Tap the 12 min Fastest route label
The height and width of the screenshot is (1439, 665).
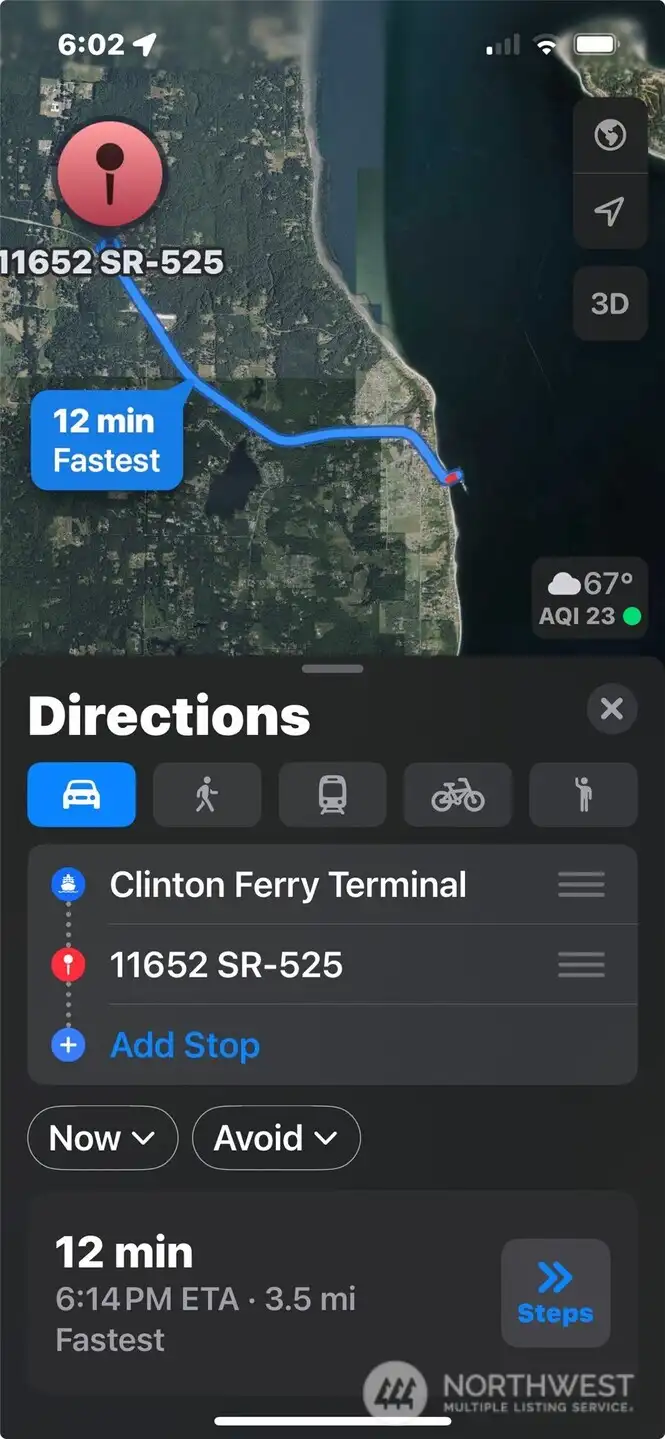[x=107, y=441]
